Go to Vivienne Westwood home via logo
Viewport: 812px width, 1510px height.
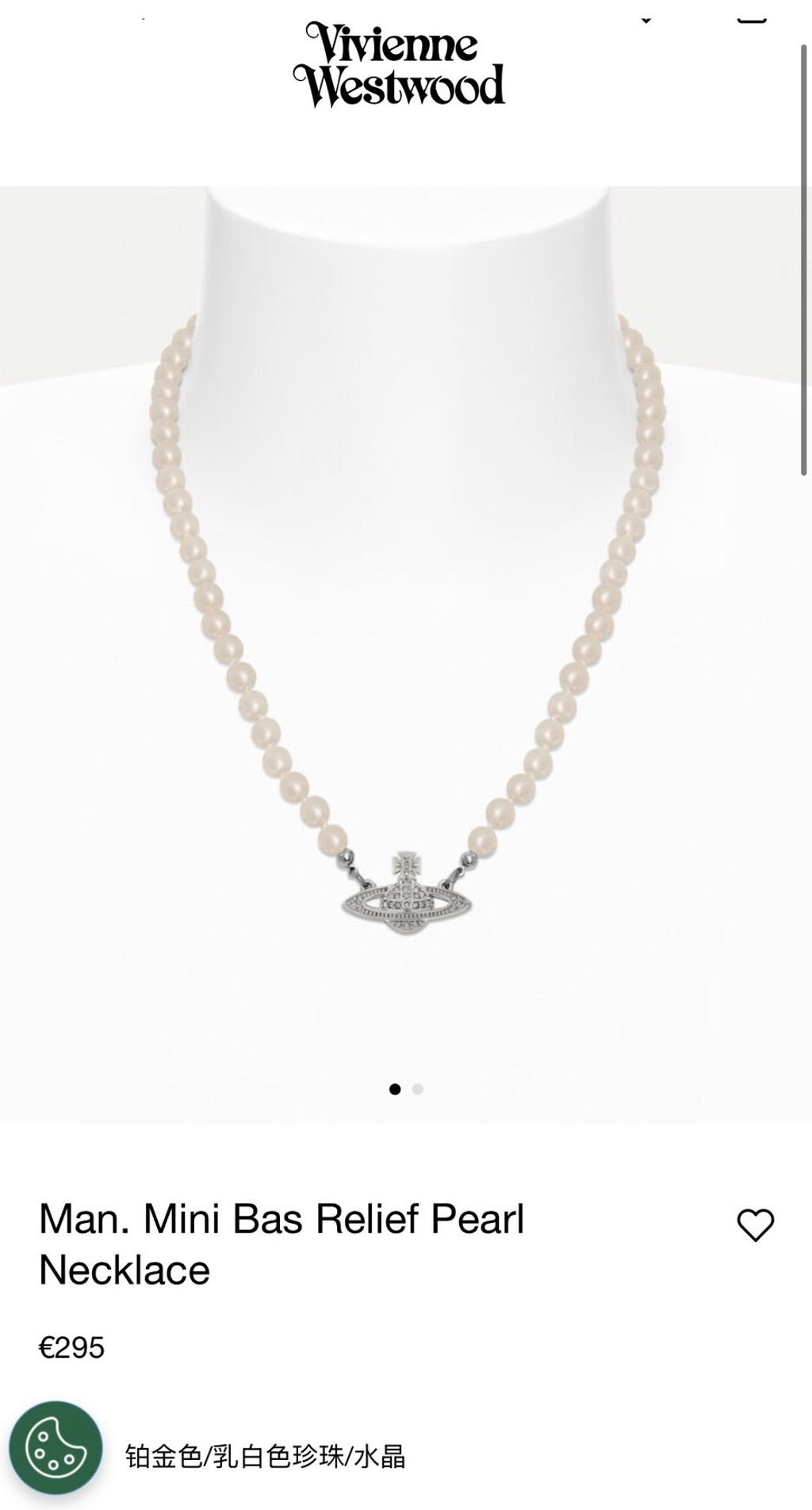click(399, 65)
